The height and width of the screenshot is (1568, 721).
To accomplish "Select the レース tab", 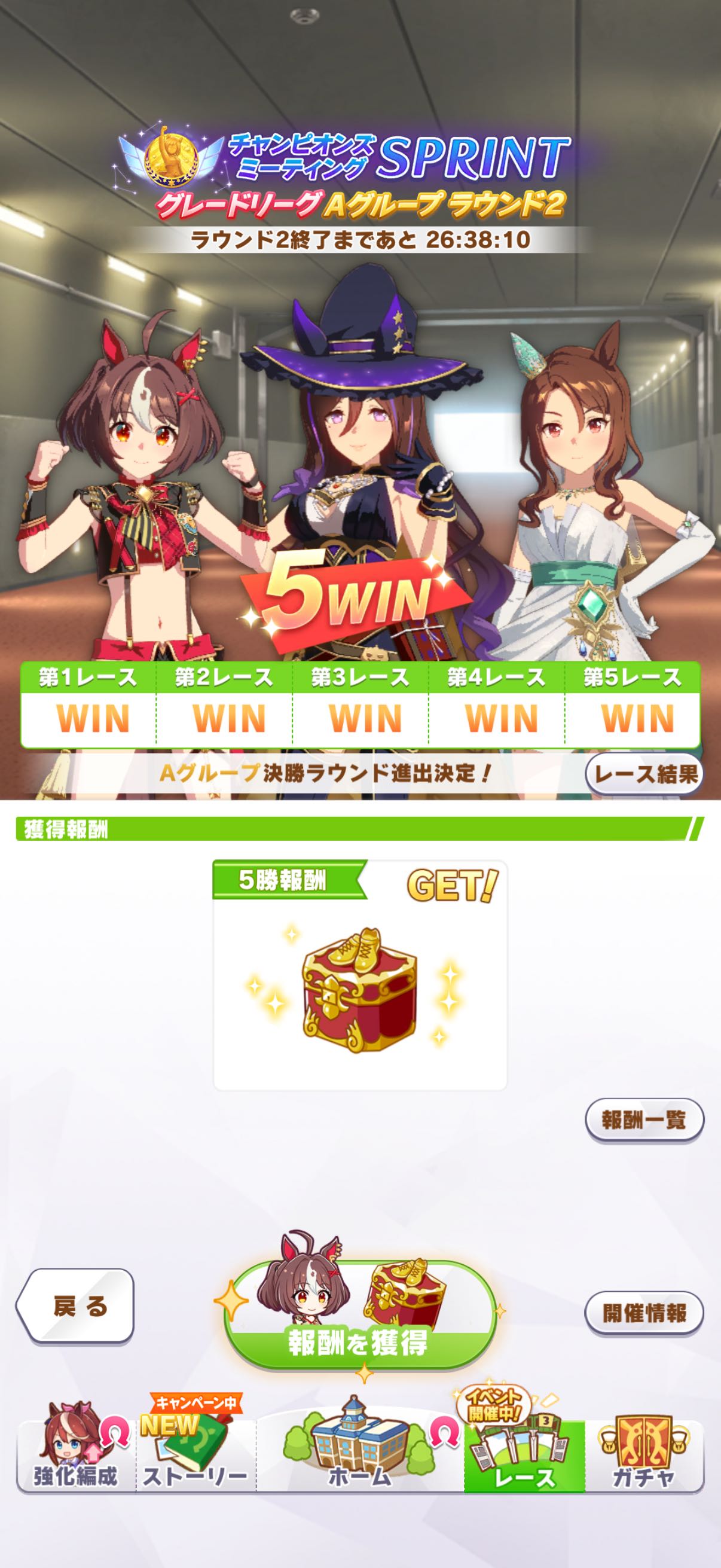I will click(x=524, y=1456).
